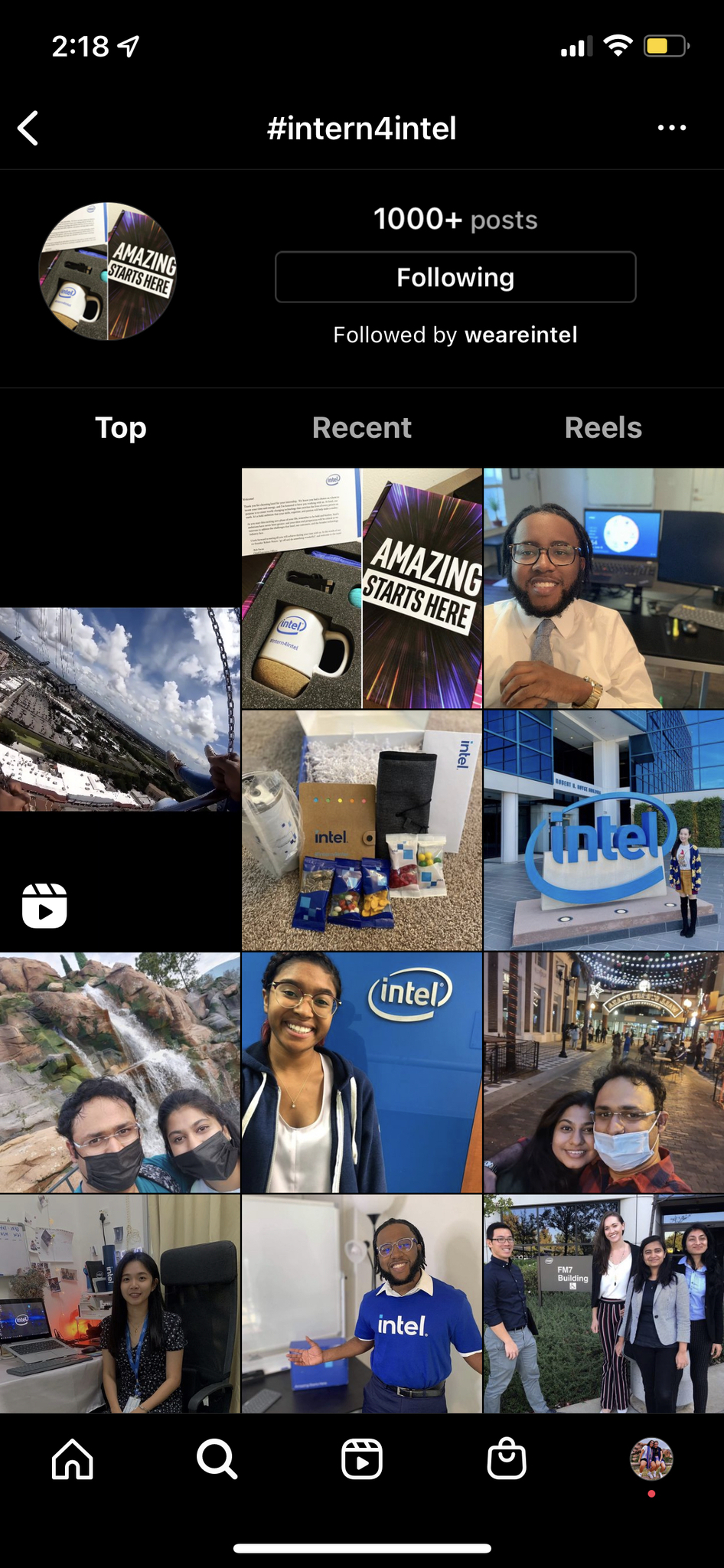724x1568 pixels.
Task: Open the post with Intel snack swag
Action: (x=361, y=831)
